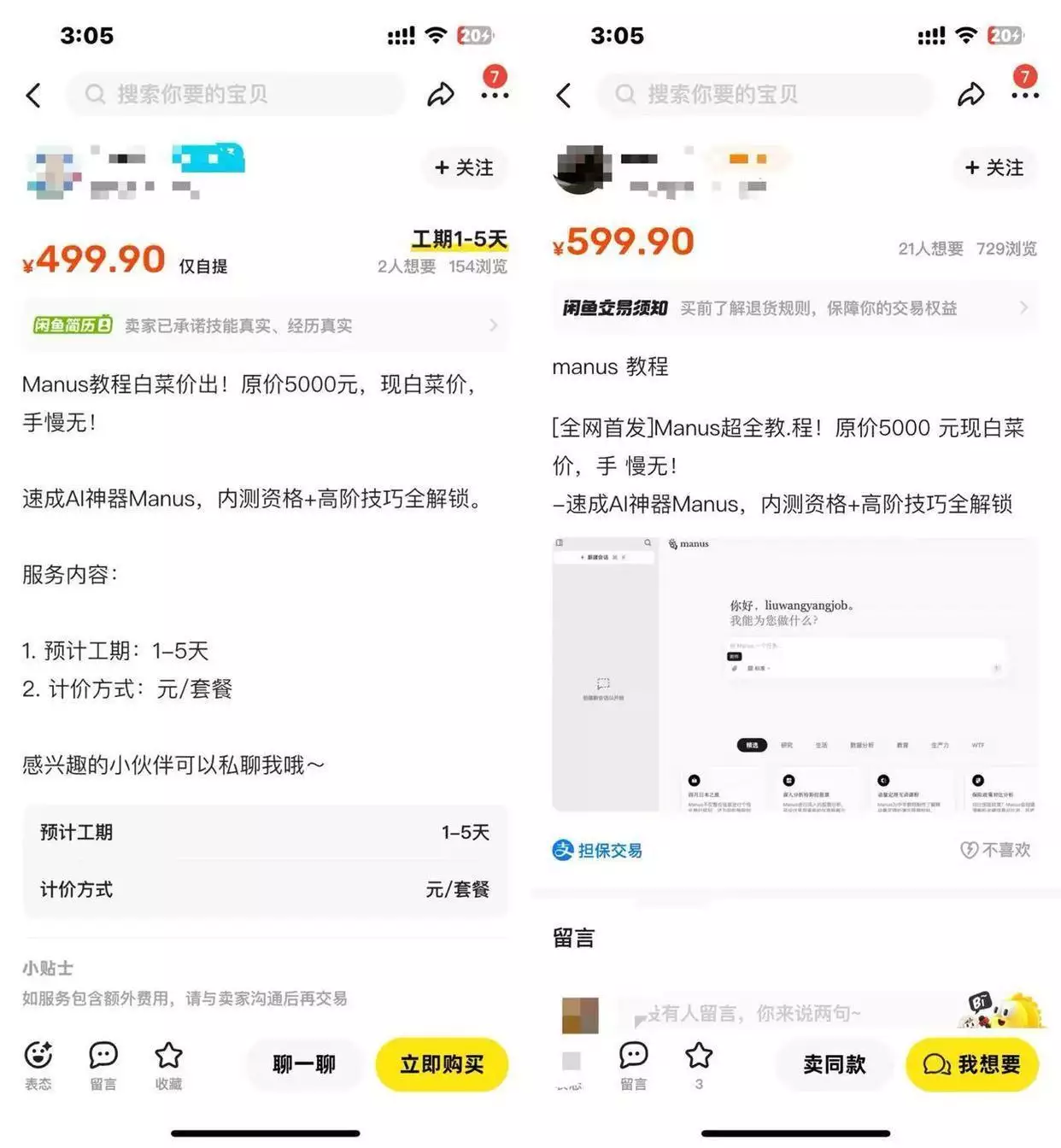The height and width of the screenshot is (1148, 1061).
Task: Tap 卖同款 to sell similar item
Action: pyautogui.click(x=835, y=1064)
